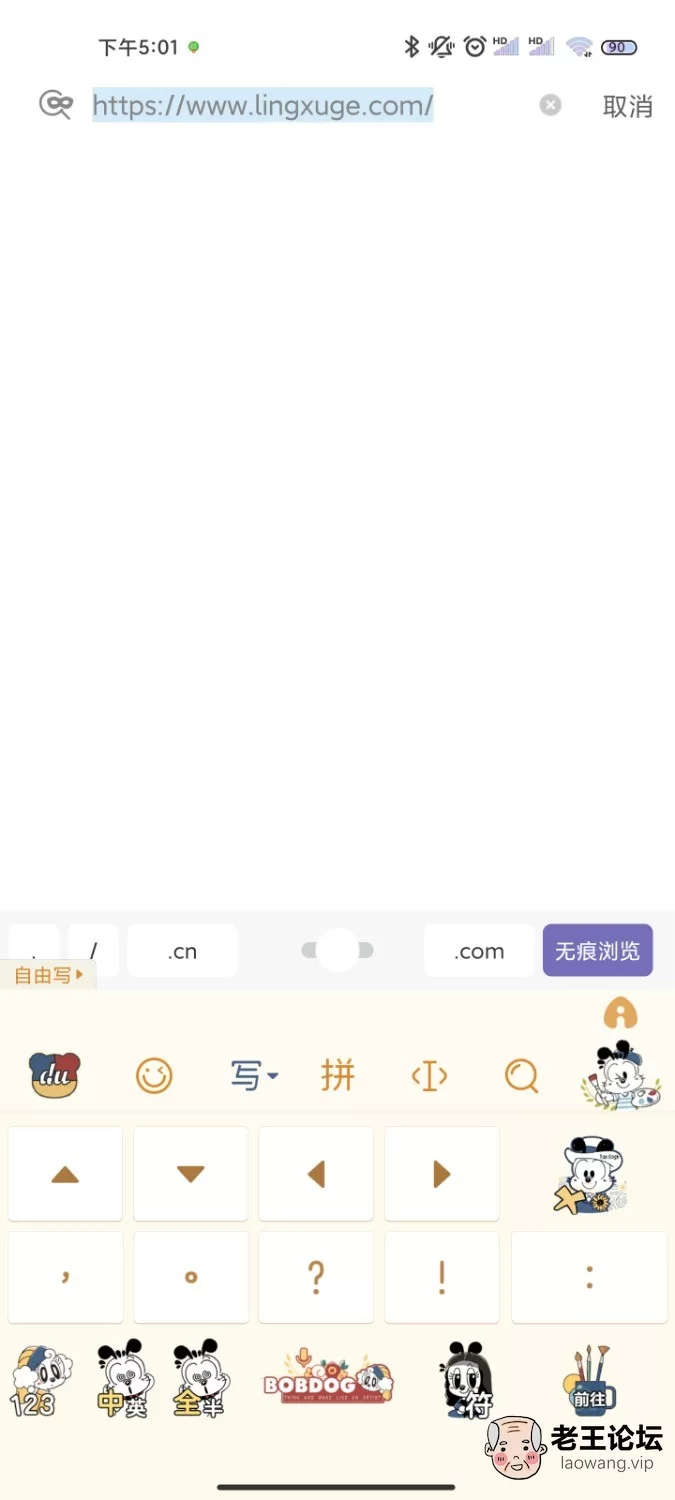Open the emoji smiley panel
Viewport: 675px width, 1500px height.
(154, 1076)
